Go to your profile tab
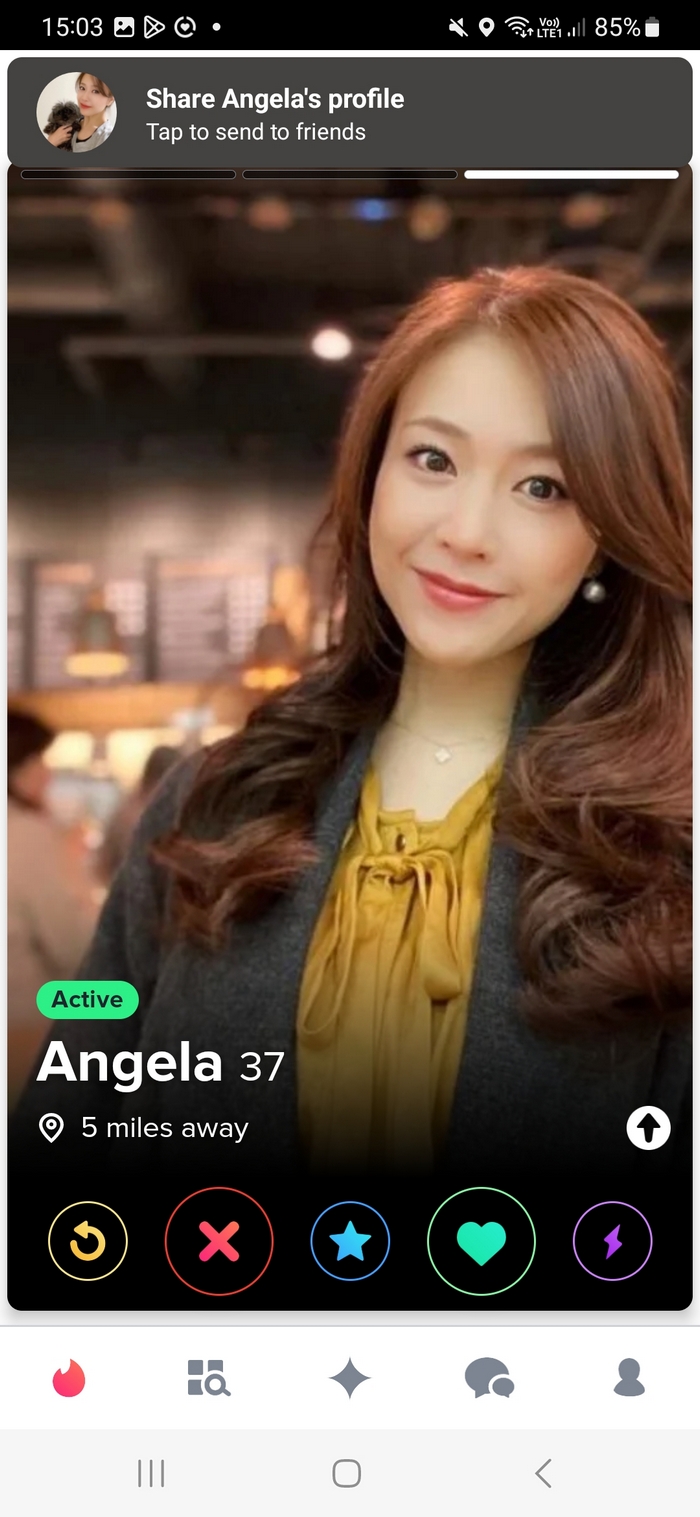This screenshot has height=1517, width=700. point(629,1379)
